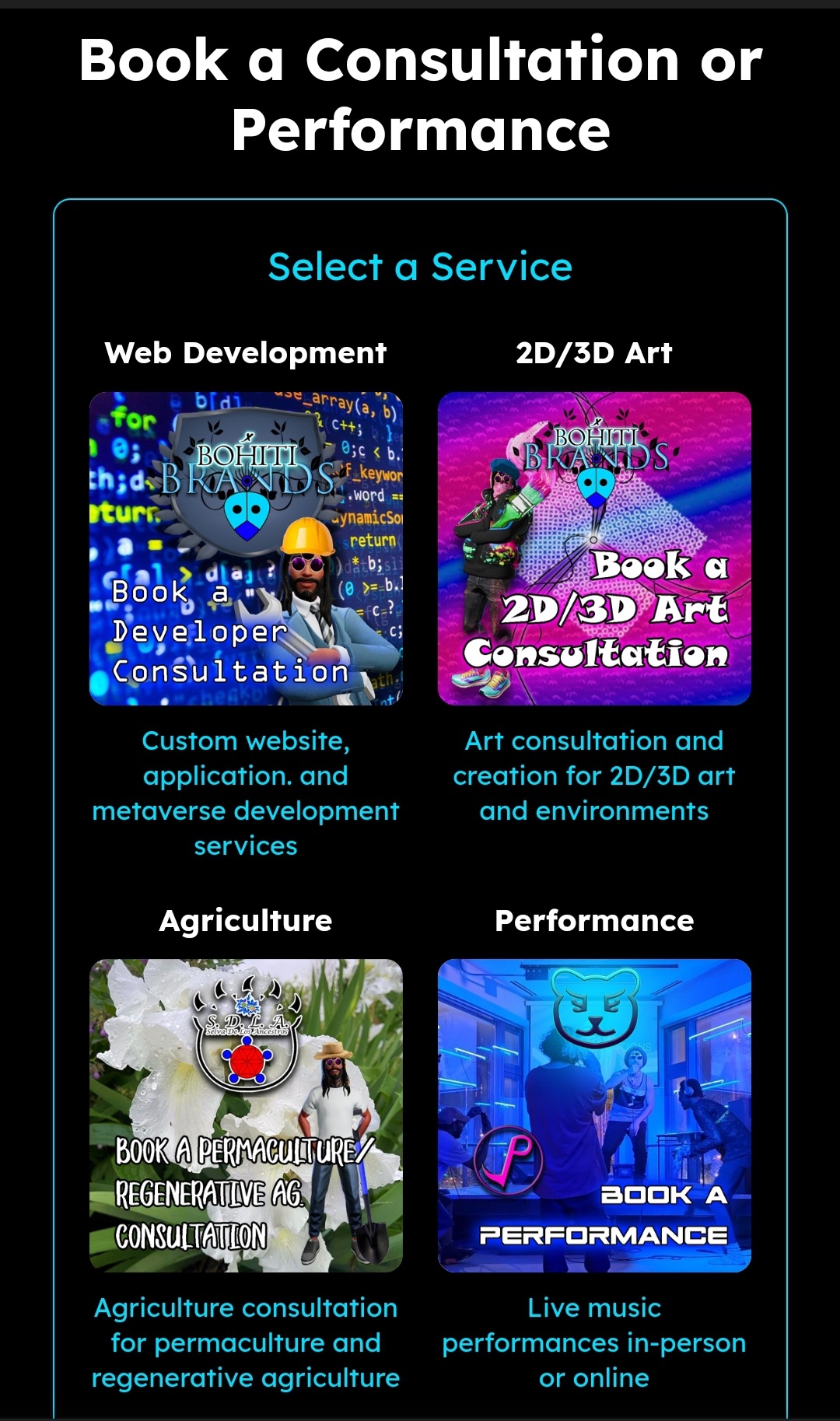
Task: Choose the 2D/3D Art consultation card
Action: click(594, 548)
